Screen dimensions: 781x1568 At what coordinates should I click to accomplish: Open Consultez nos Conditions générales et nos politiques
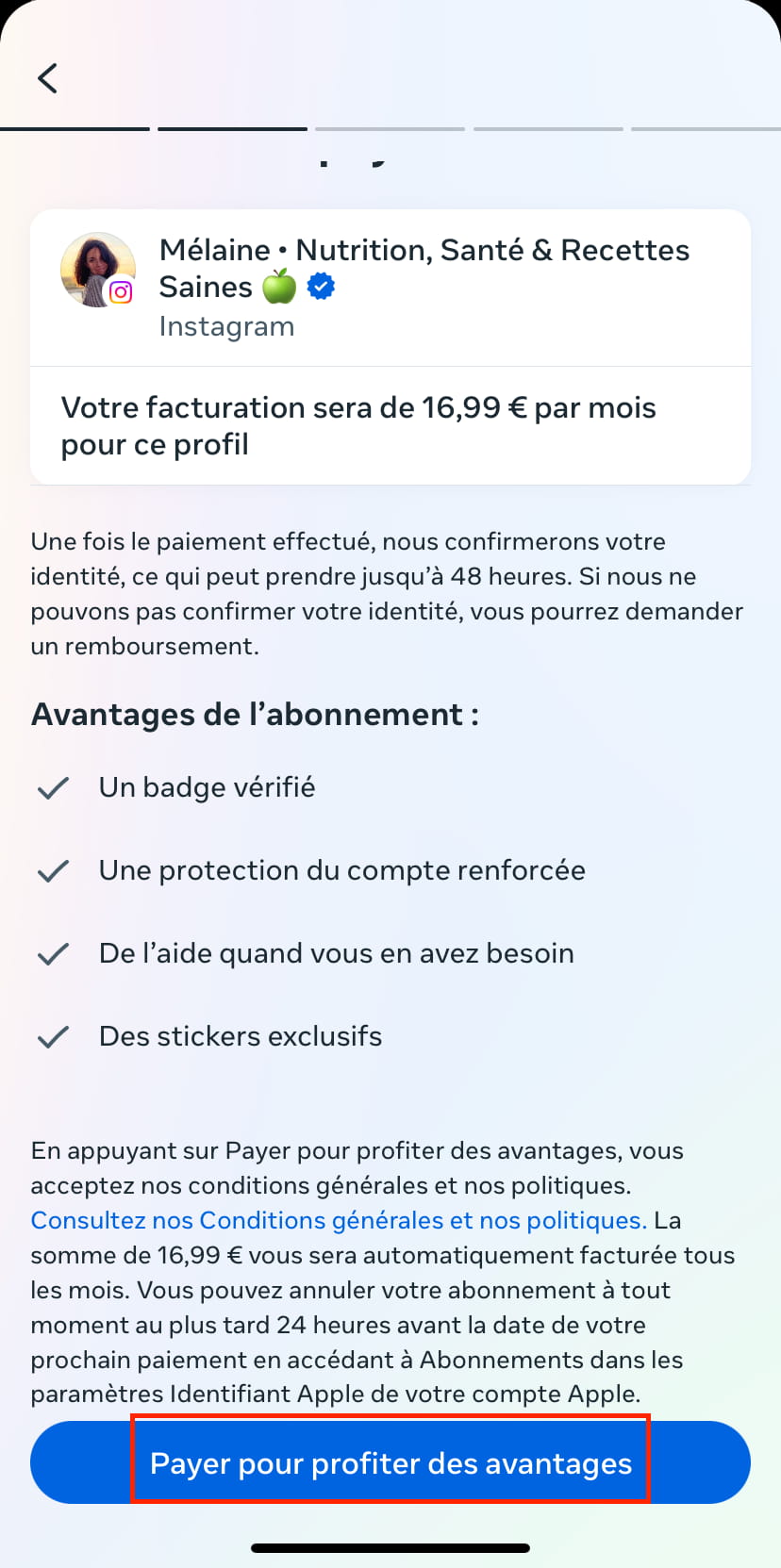point(336,1220)
